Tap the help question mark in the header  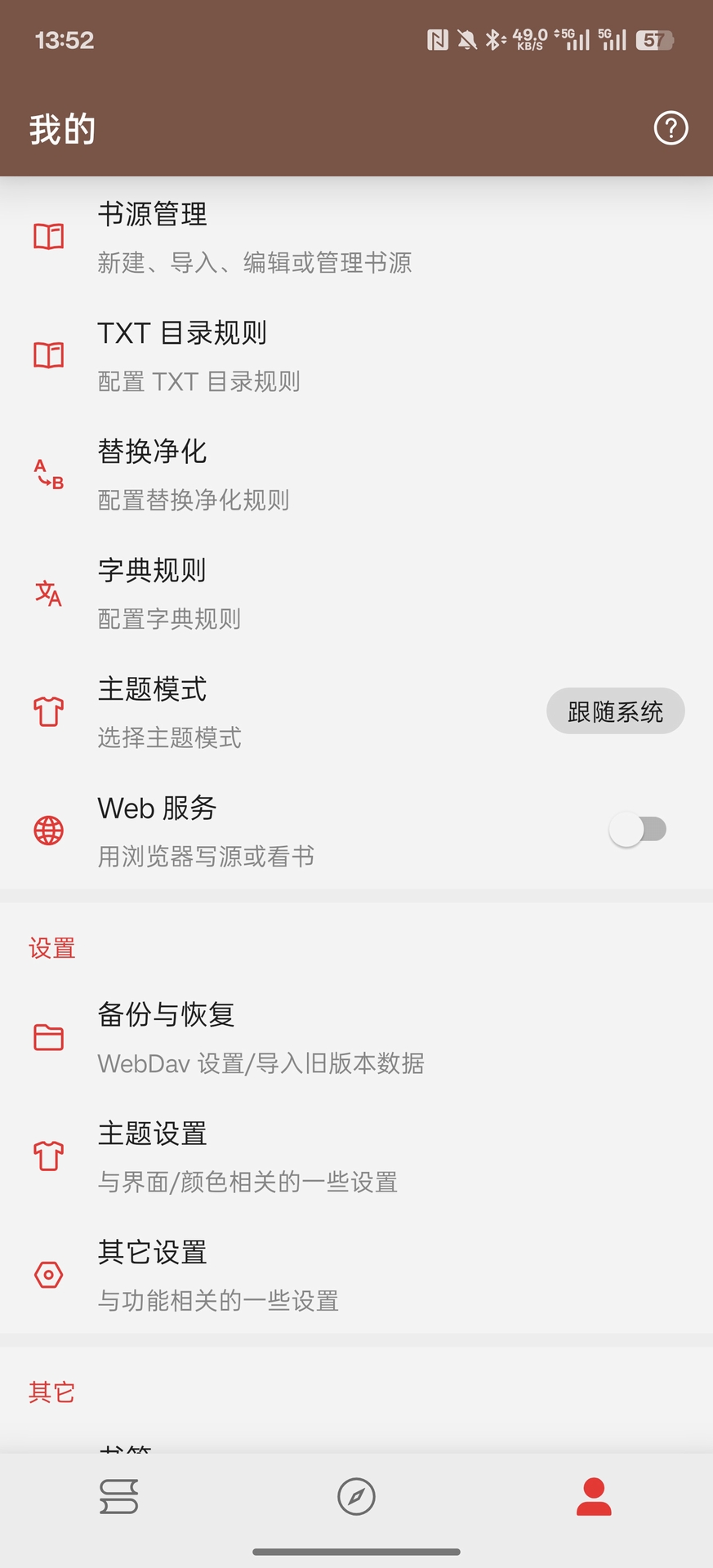pos(670,128)
